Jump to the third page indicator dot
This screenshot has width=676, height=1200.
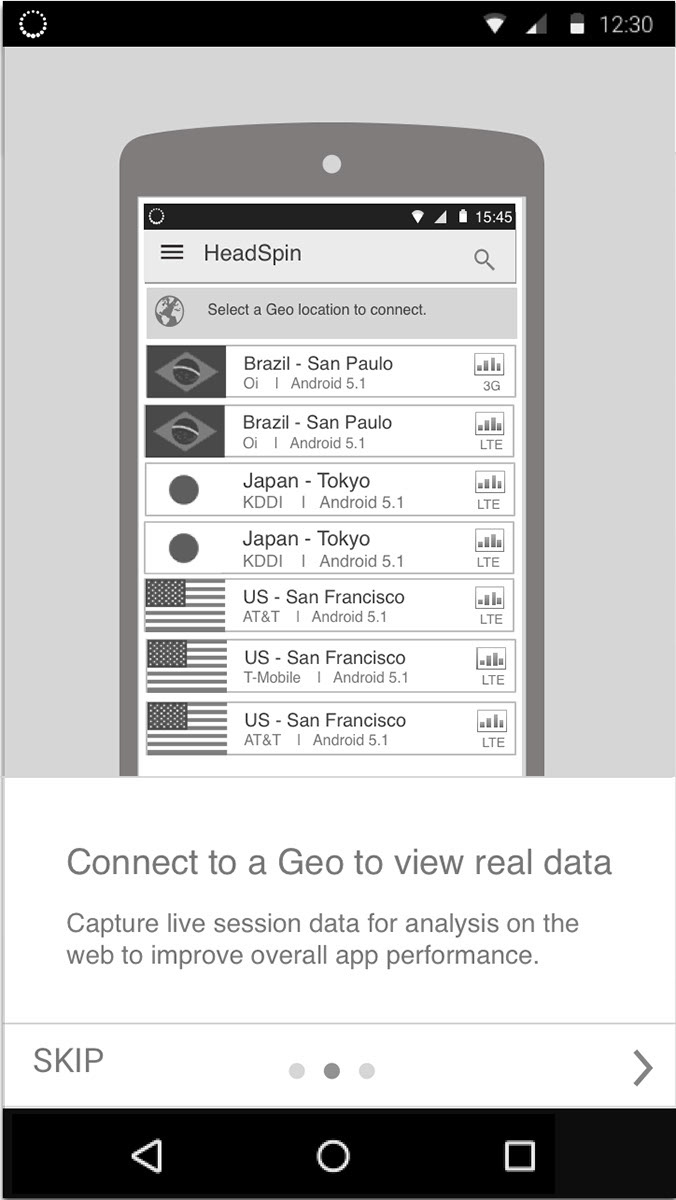pos(367,1071)
